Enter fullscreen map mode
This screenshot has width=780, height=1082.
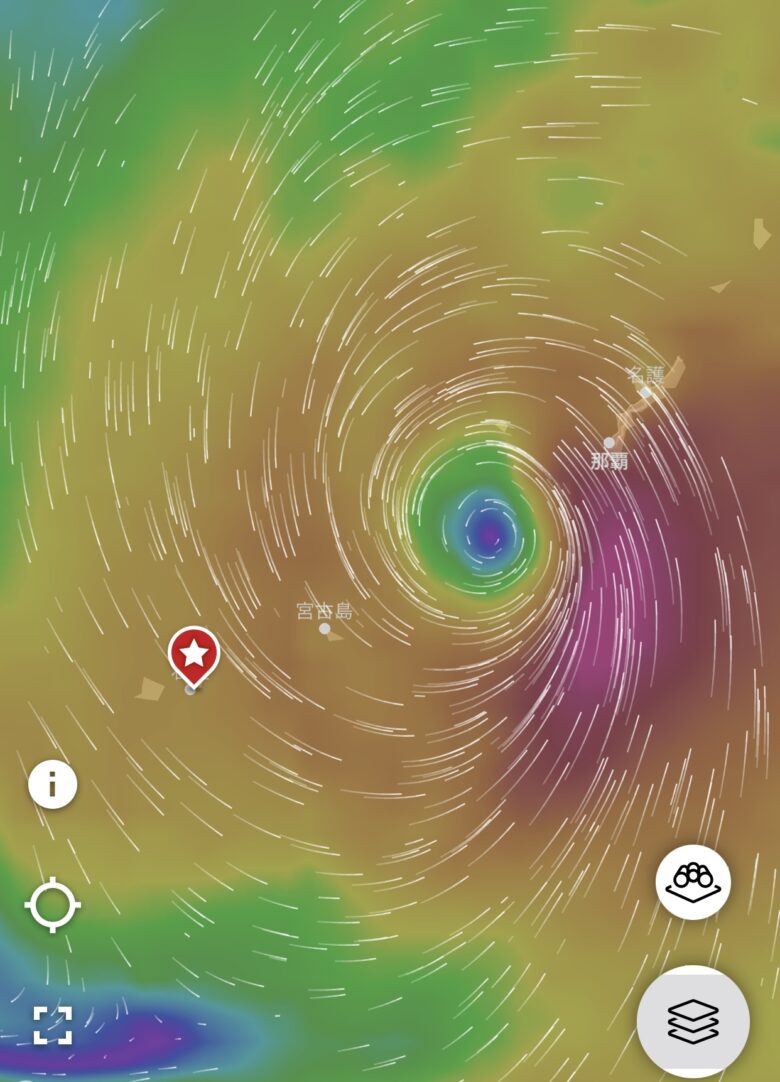[53, 1025]
